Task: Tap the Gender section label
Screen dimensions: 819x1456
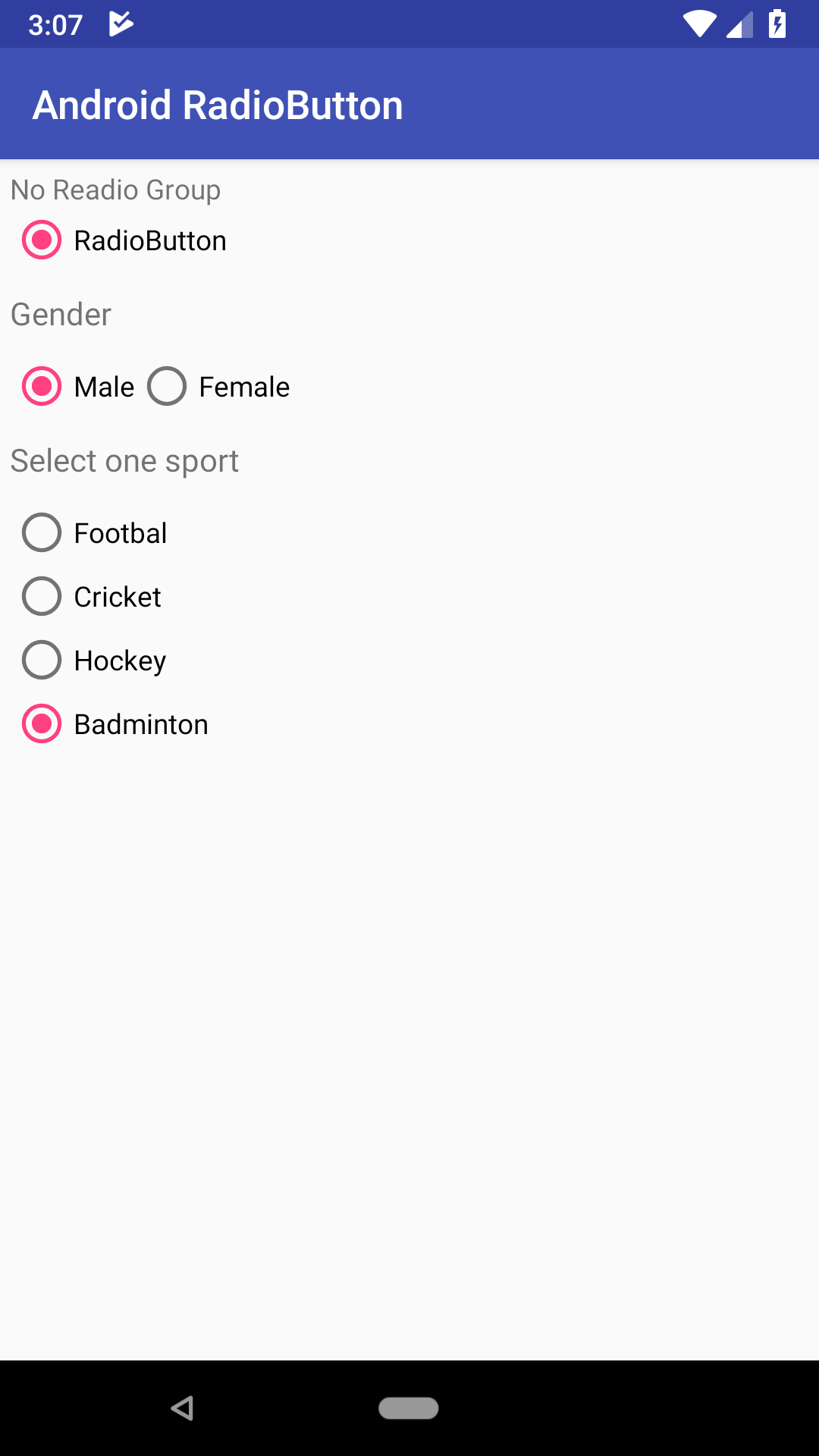Action: (61, 315)
